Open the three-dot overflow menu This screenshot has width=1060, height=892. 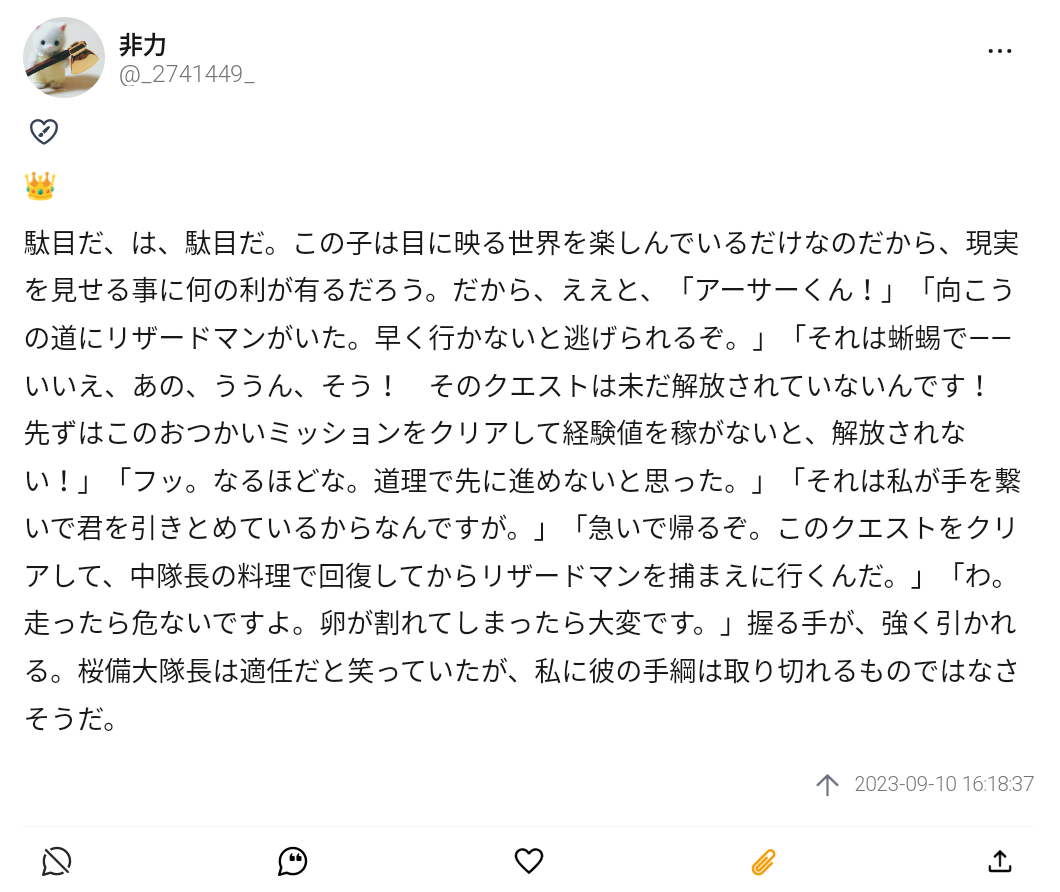click(x=999, y=51)
